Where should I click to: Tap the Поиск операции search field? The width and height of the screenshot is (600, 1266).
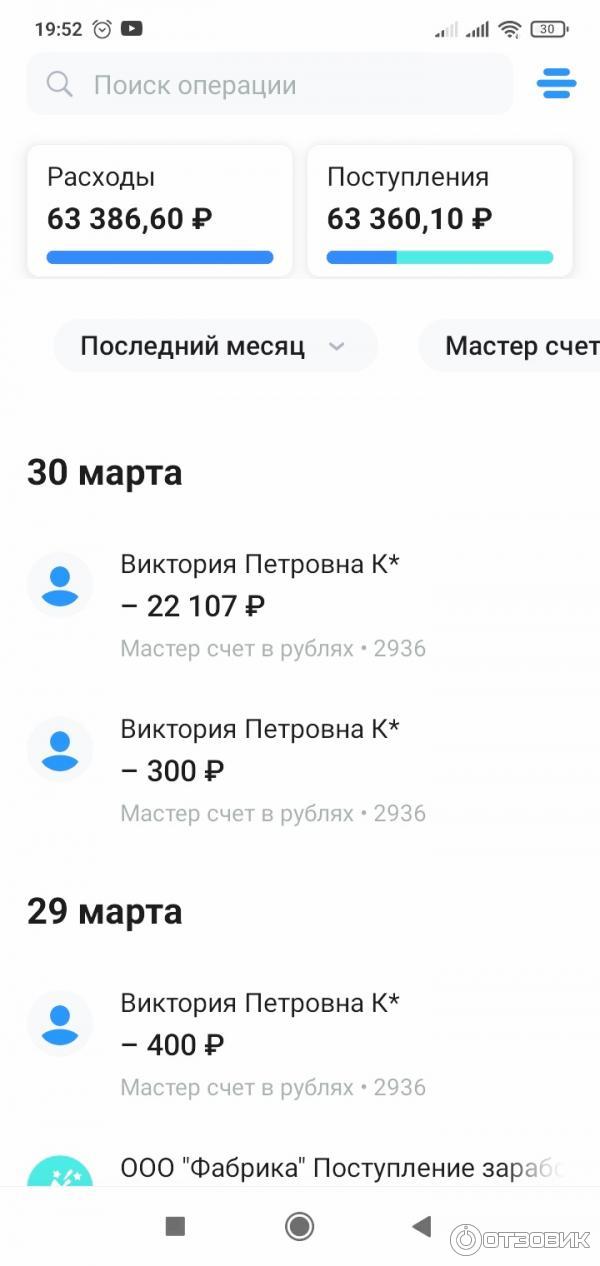tap(270, 85)
